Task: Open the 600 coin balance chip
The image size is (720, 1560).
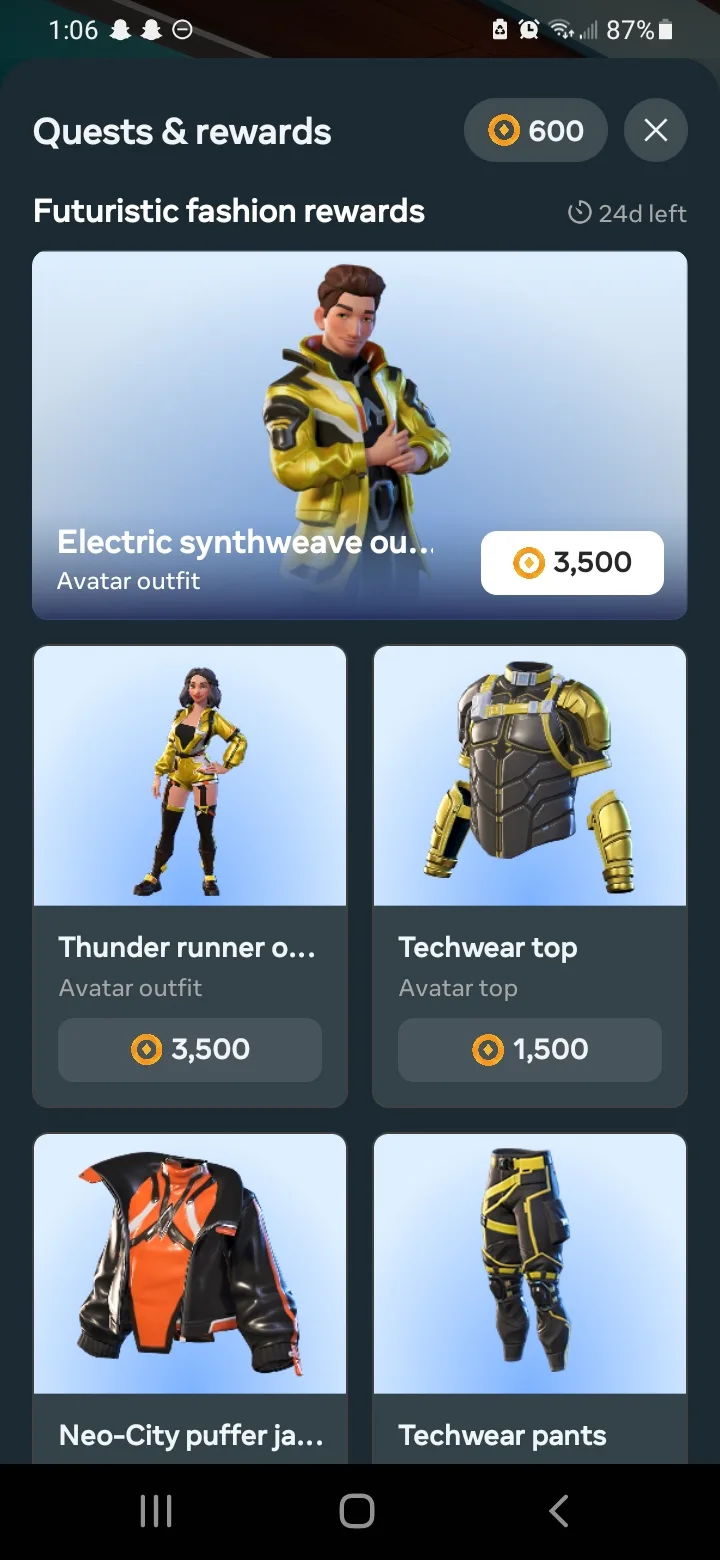Action: tap(536, 130)
